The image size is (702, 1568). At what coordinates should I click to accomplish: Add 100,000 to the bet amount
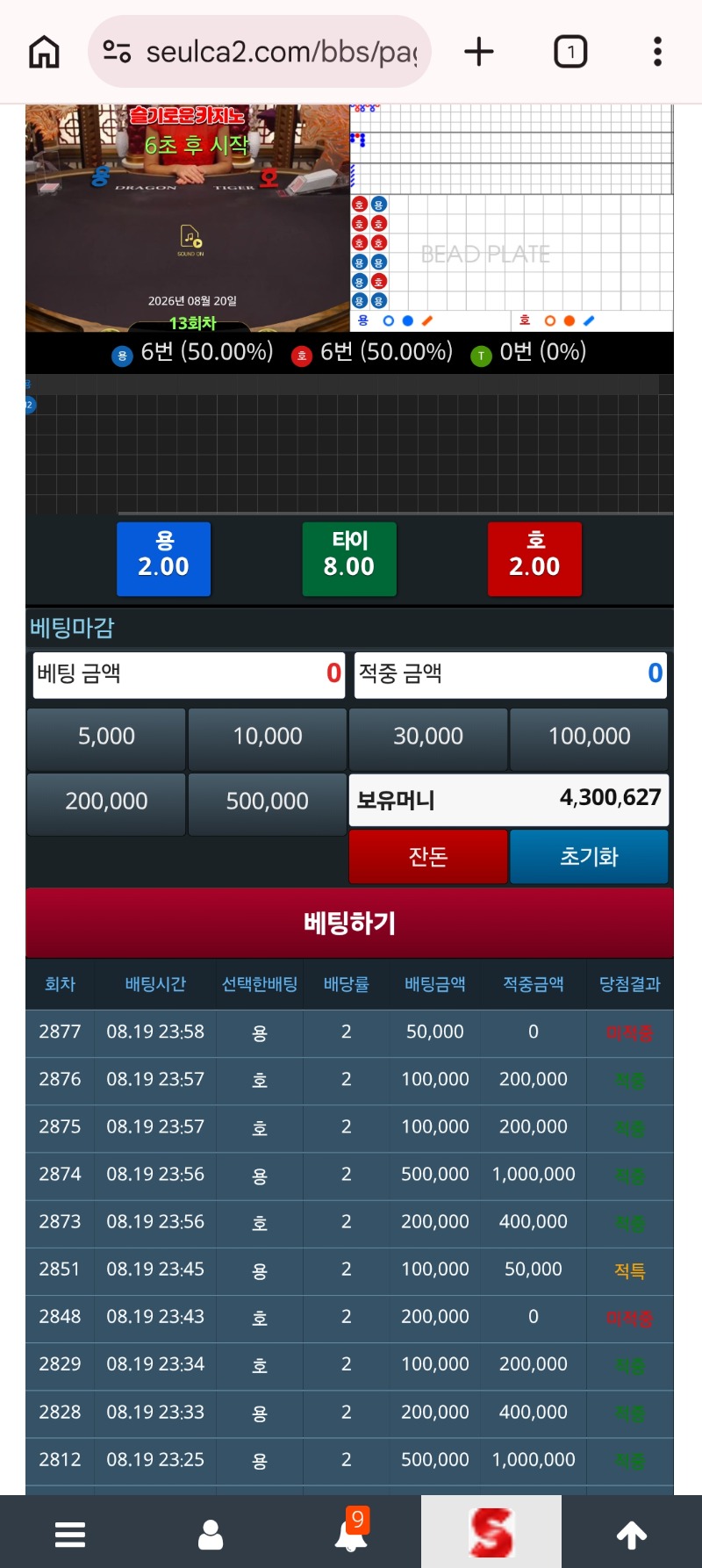589,737
